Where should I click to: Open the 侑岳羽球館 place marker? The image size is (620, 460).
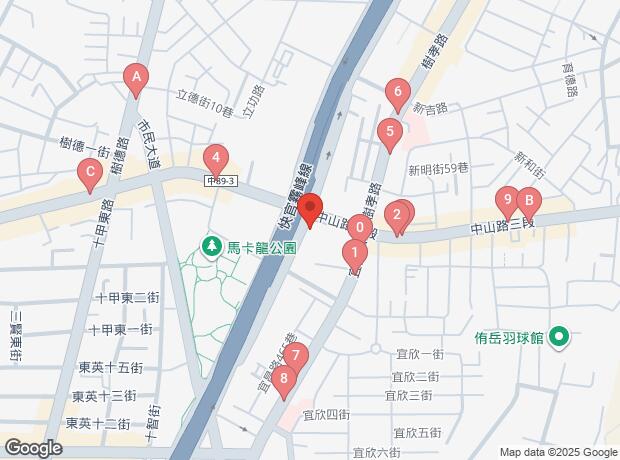pyautogui.click(x=562, y=338)
